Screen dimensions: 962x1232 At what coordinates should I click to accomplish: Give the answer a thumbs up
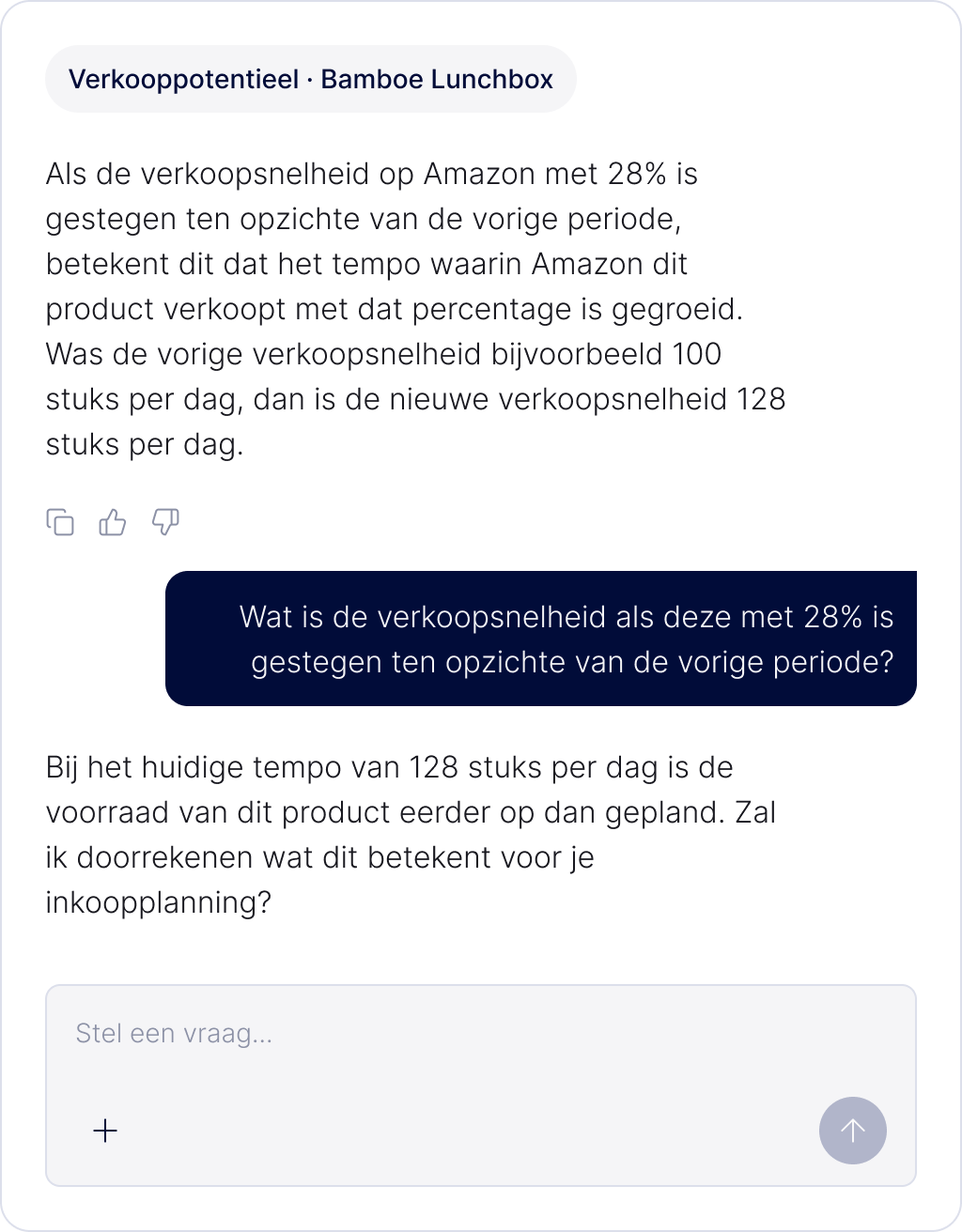point(113,522)
